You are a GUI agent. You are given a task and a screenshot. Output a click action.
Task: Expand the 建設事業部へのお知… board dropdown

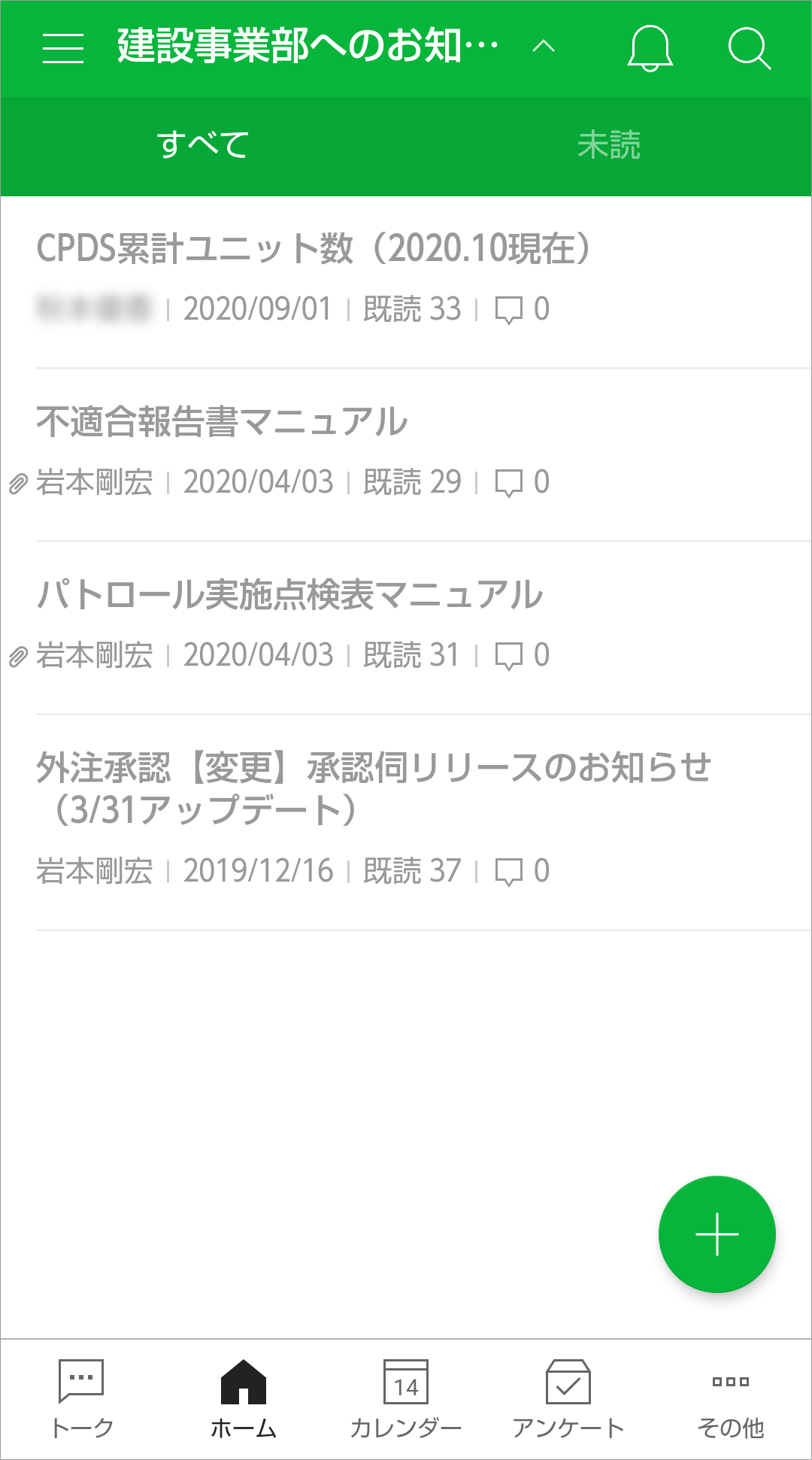click(543, 47)
